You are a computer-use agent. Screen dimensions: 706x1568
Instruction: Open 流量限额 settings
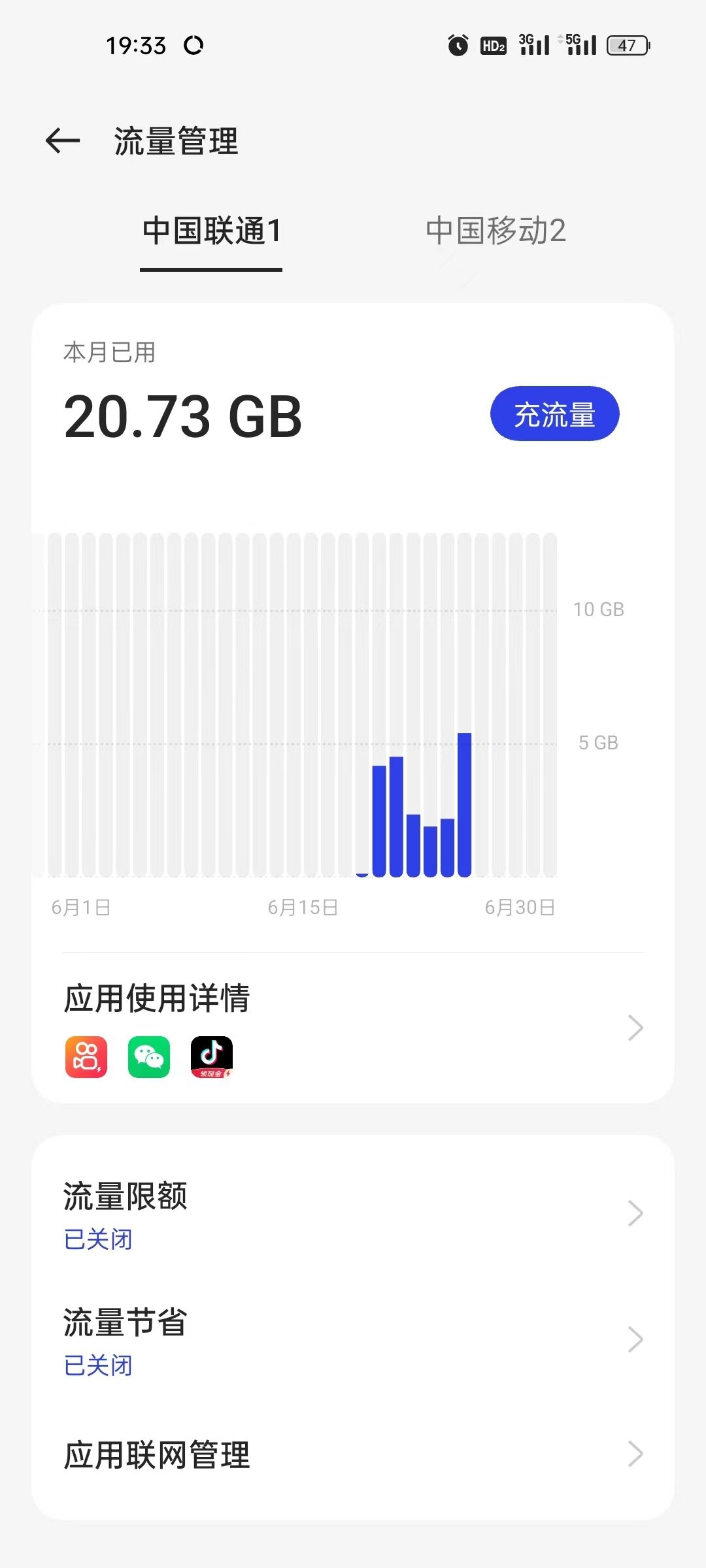tap(353, 1214)
